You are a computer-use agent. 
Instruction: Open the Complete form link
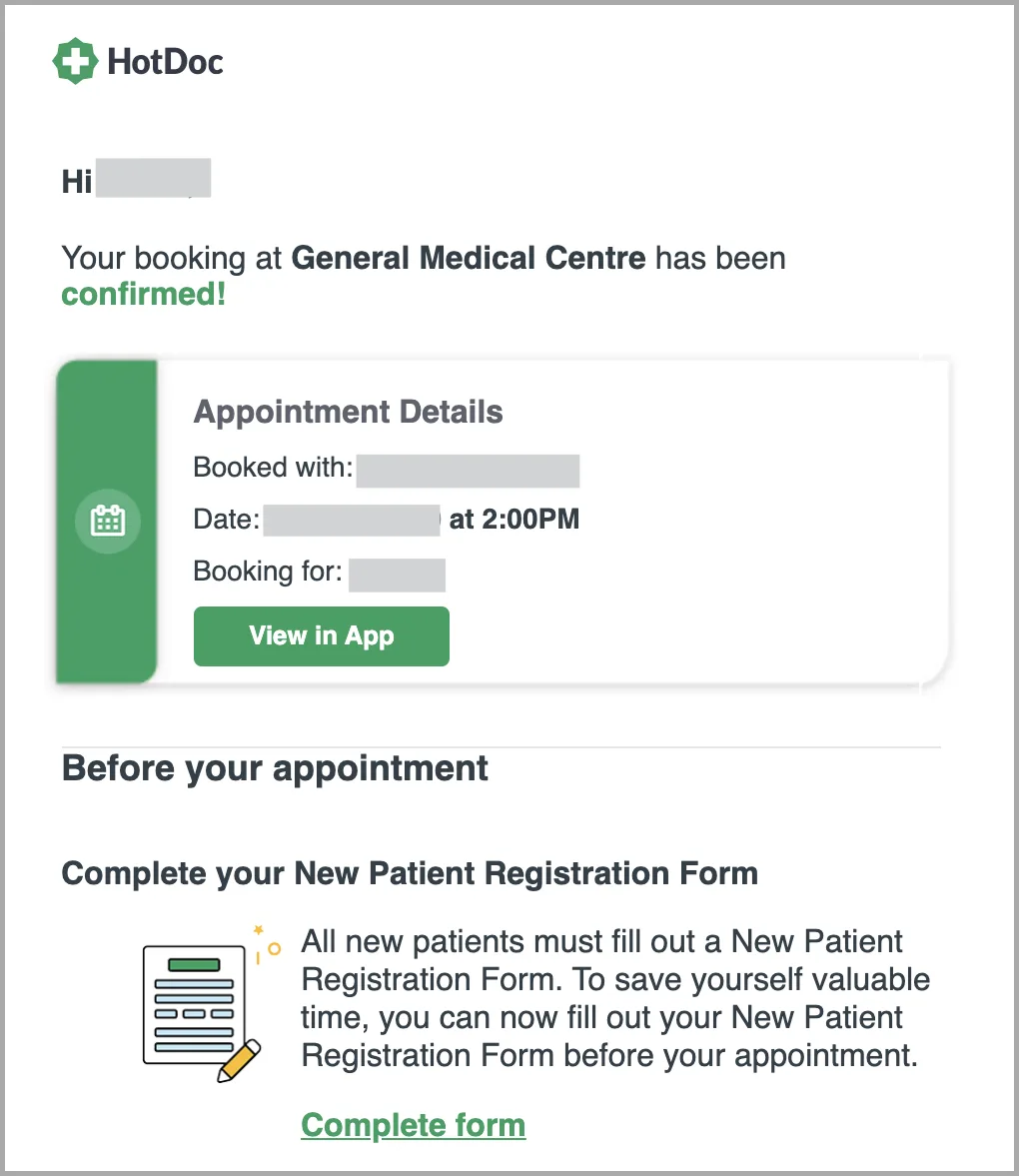pyautogui.click(x=413, y=1124)
